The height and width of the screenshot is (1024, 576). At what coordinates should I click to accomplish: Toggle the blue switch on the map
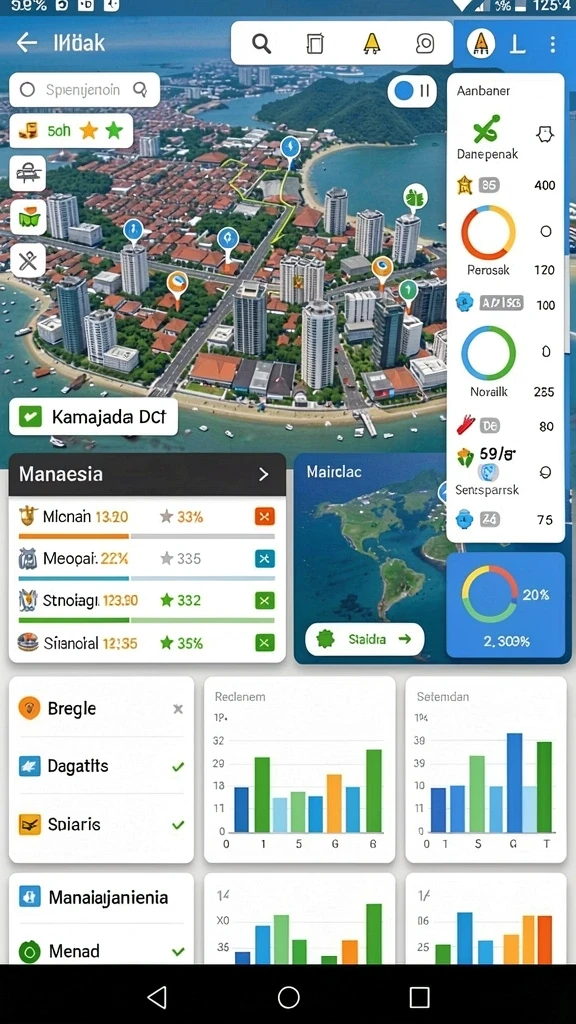click(413, 91)
